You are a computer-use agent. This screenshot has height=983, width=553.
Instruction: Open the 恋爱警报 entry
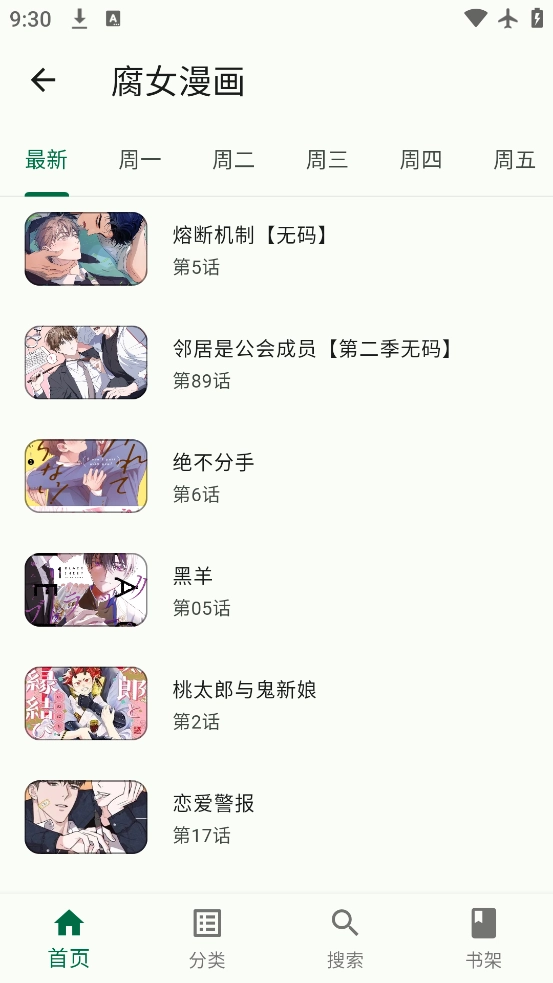pos(276,817)
